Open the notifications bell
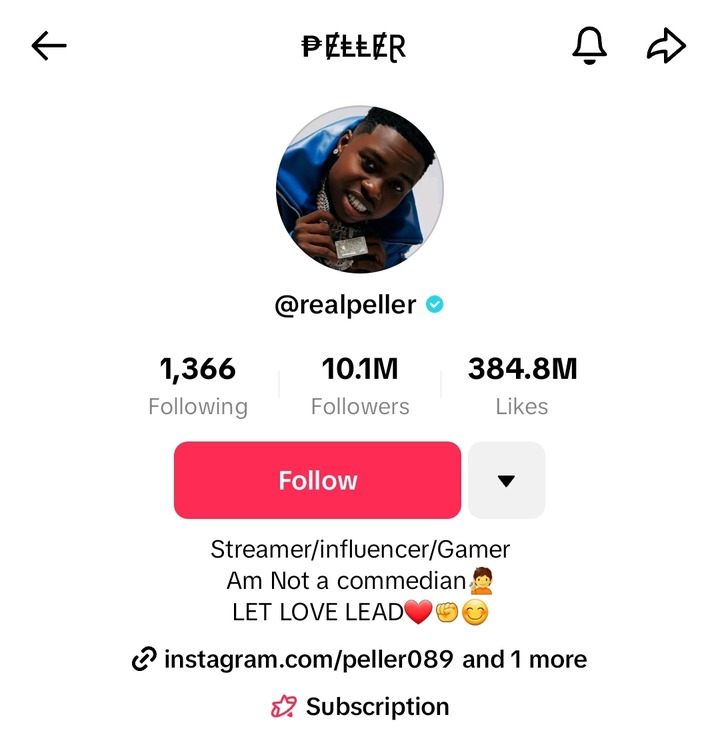The image size is (720, 735). 589,45
